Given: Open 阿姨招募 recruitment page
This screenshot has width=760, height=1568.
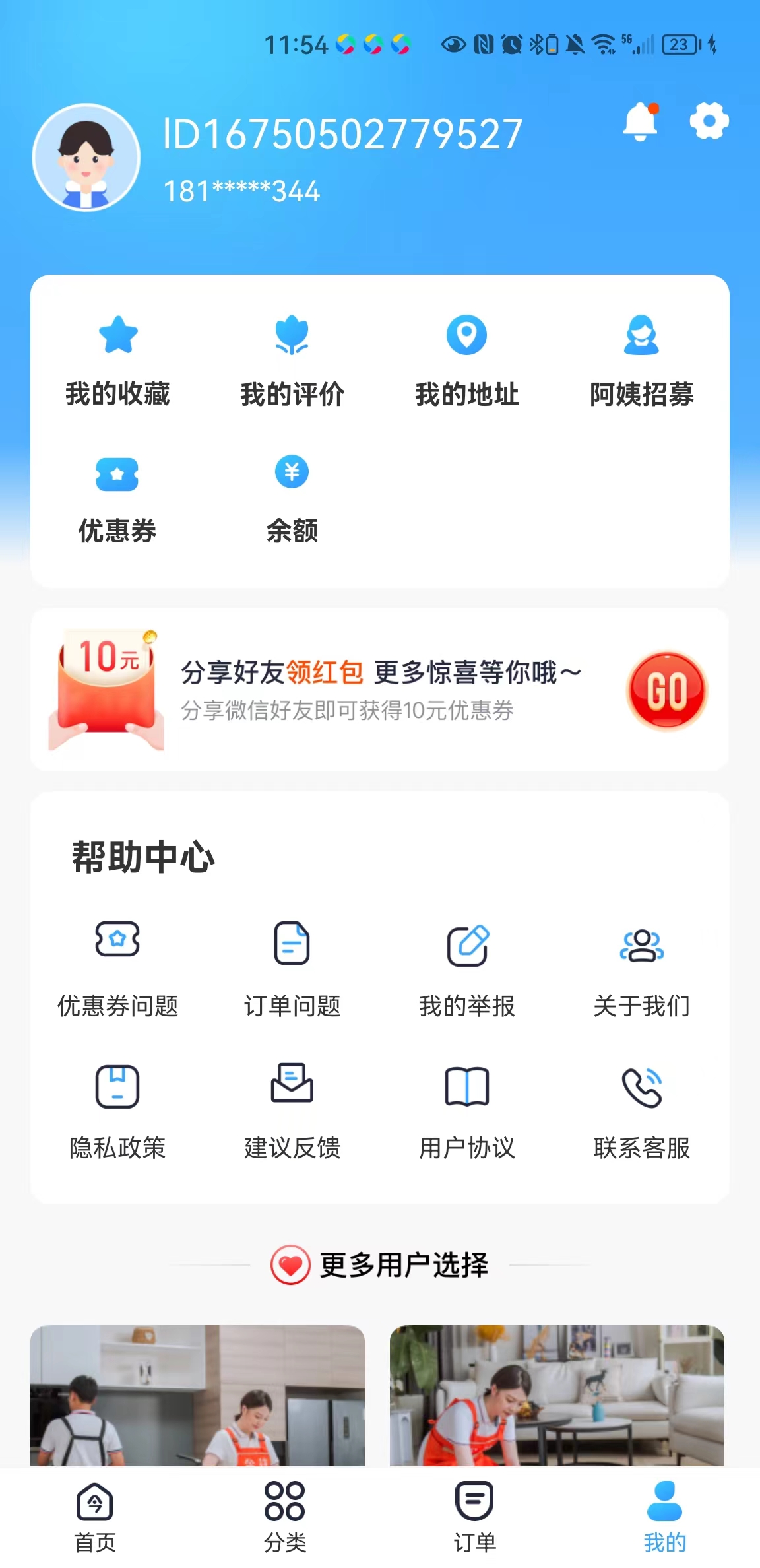Looking at the screenshot, I should pyautogui.click(x=641, y=360).
